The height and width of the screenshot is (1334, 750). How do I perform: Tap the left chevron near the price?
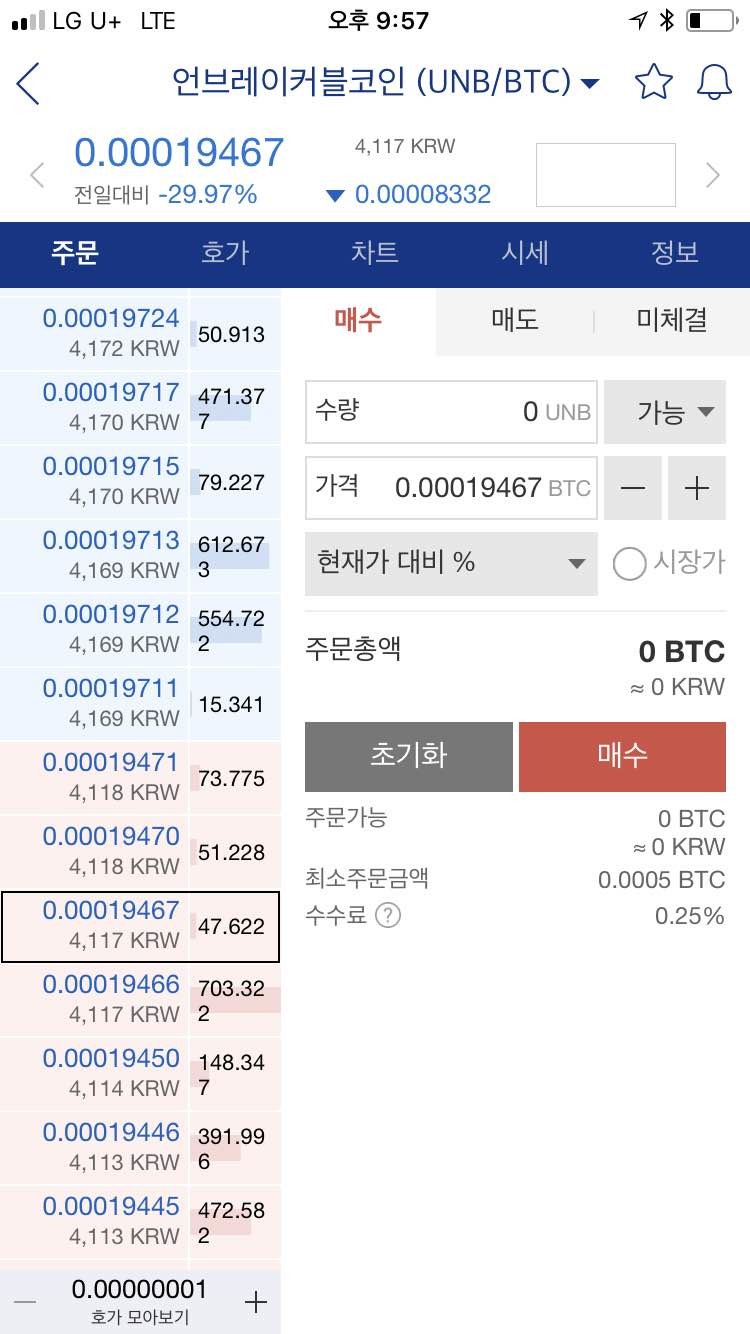tap(37, 176)
